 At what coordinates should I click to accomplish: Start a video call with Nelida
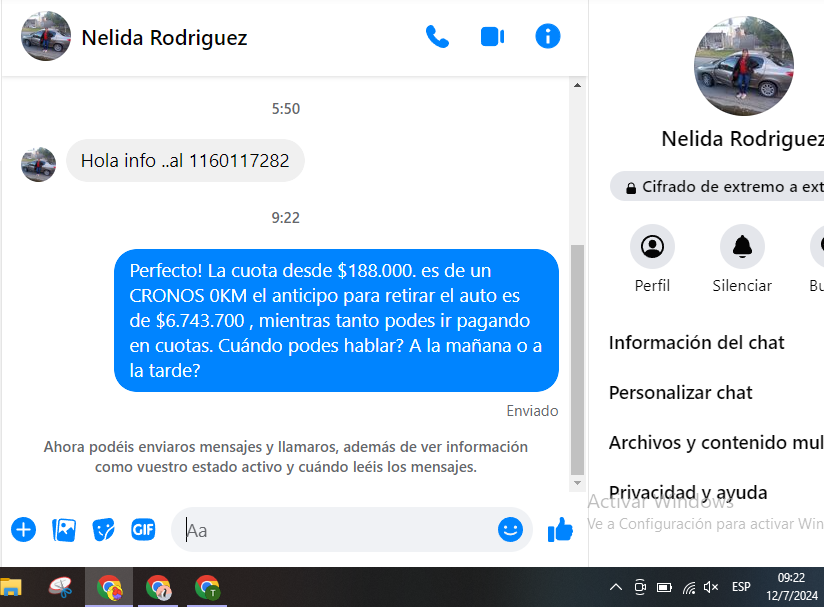pos(492,37)
